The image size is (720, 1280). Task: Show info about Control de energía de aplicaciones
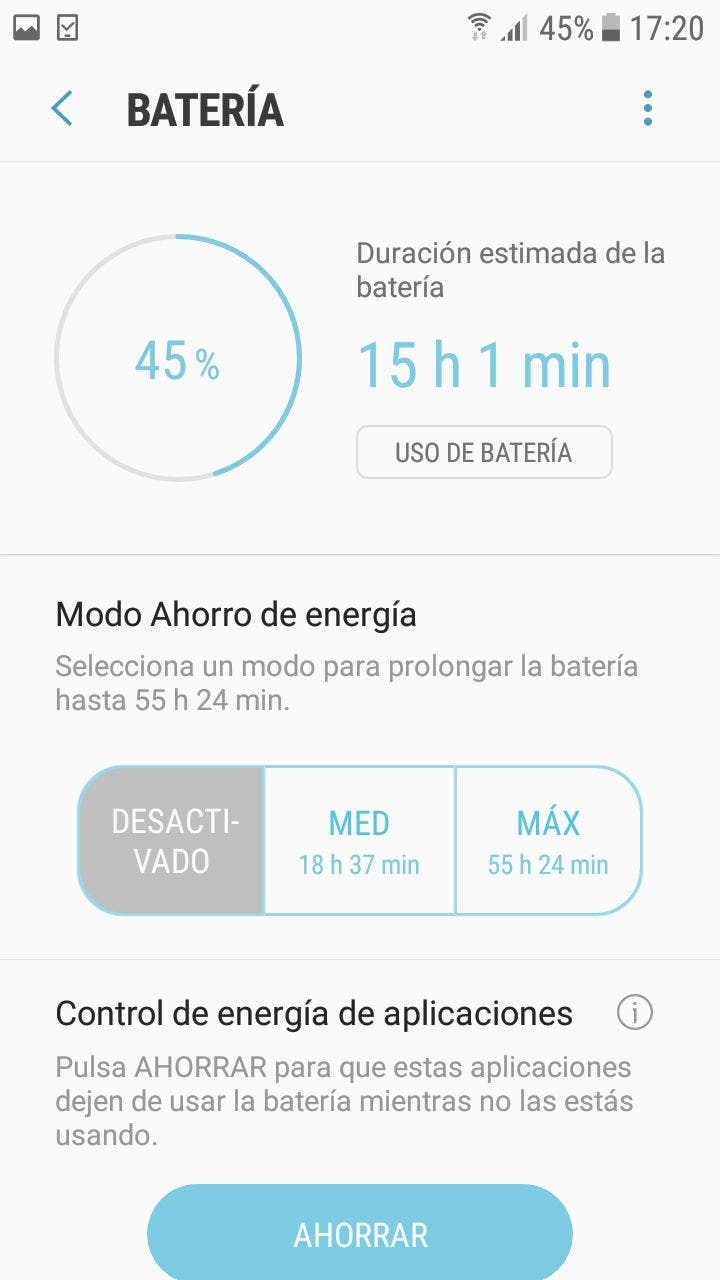click(634, 1013)
